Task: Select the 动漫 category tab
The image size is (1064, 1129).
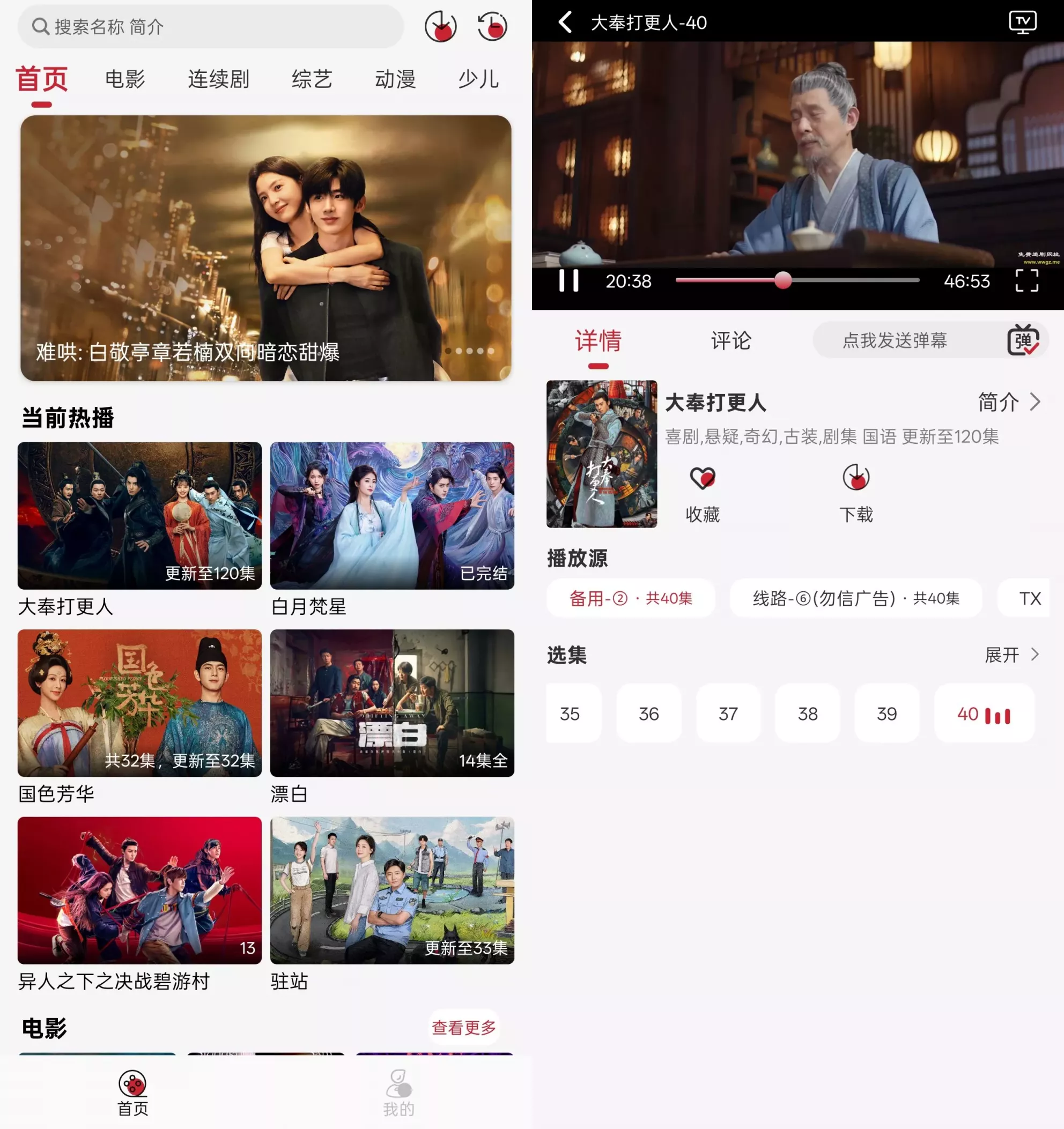Action: 395,79
